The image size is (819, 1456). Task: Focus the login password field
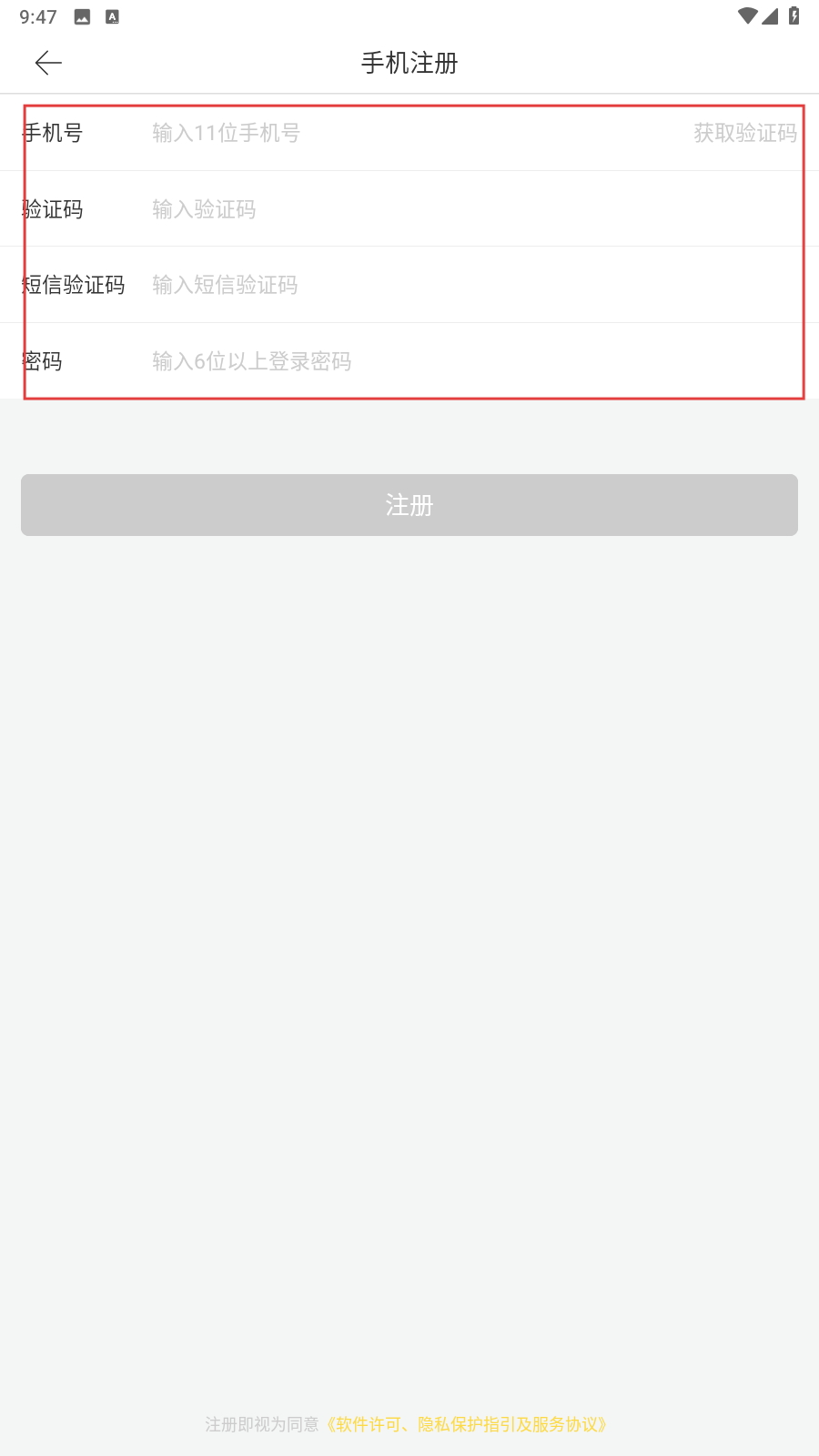click(474, 361)
